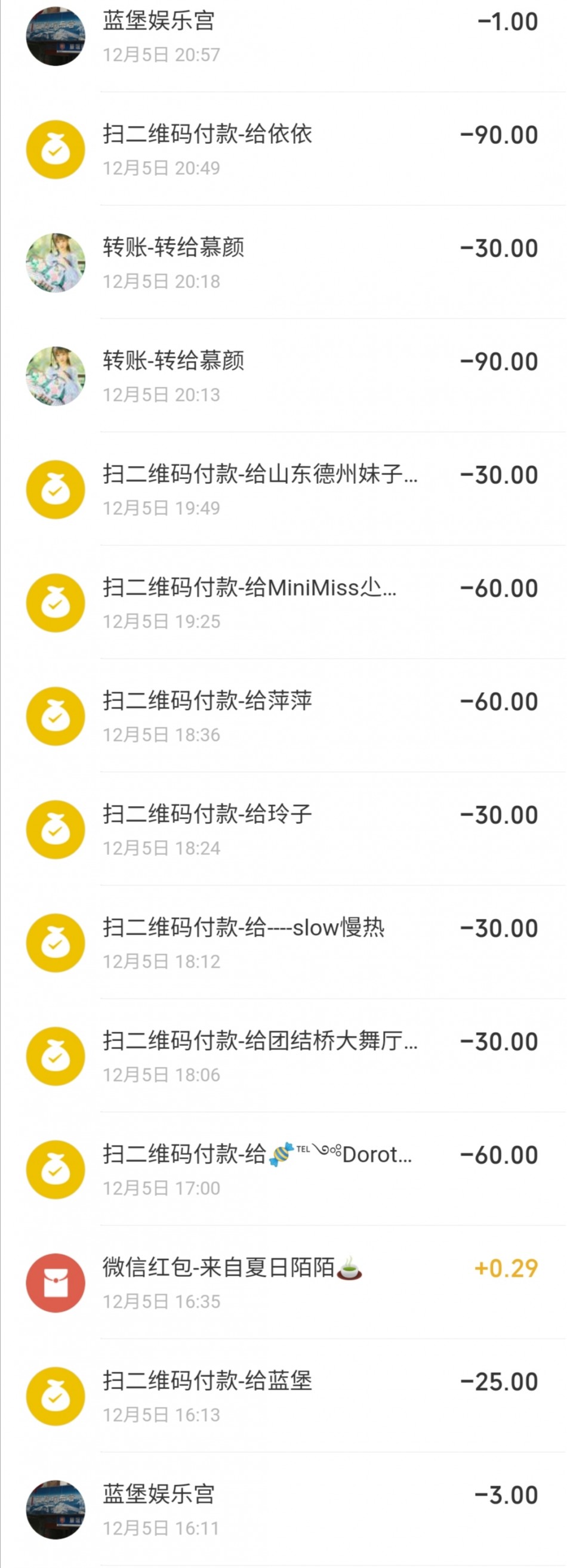Image resolution: width=567 pixels, height=1568 pixels.
Task: Open the payment to MiniMiss
Action: click(283, 603)
